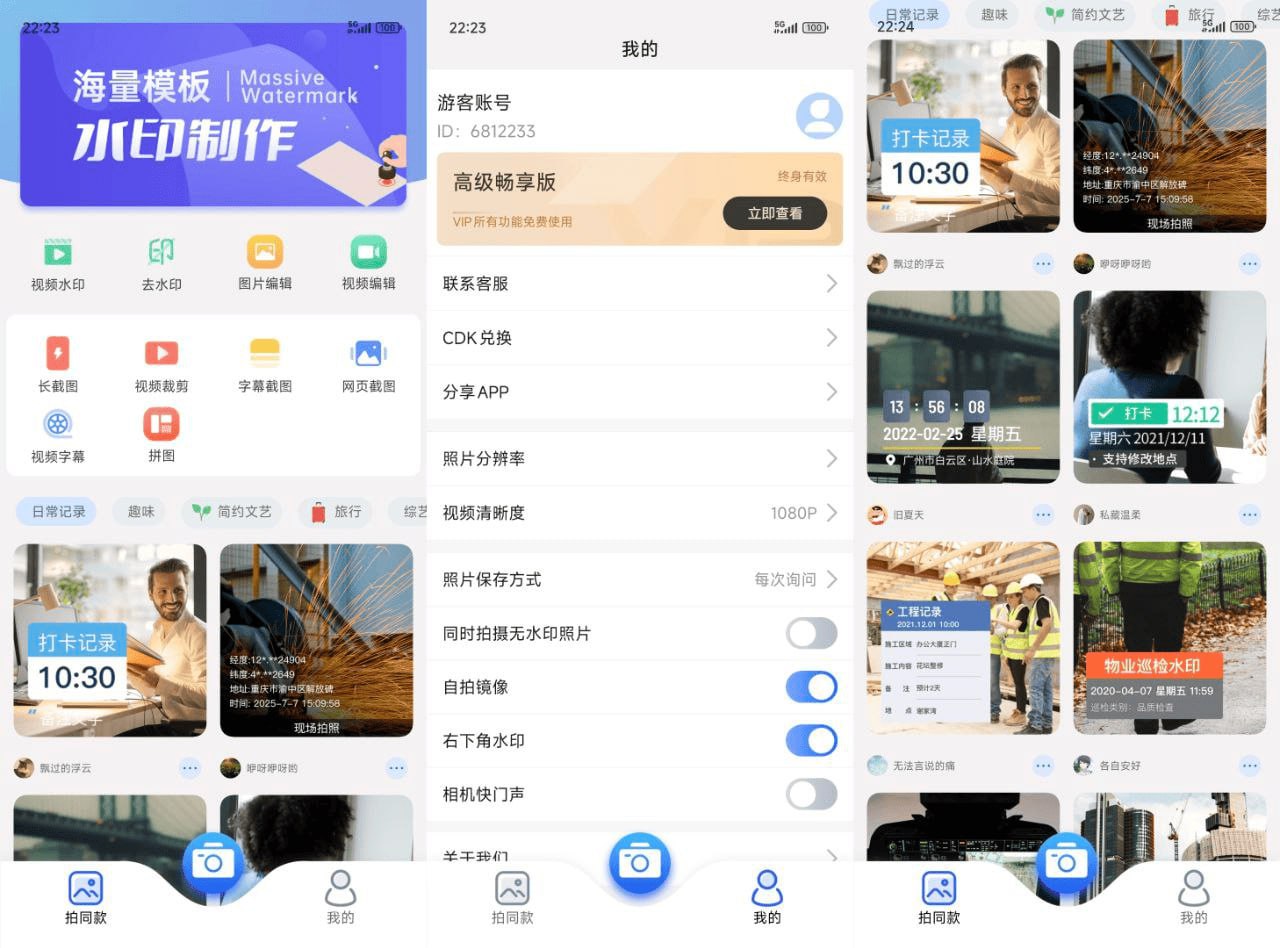Screen dimensions: 1280x948
Task: Enable 同时拍摄无水印照片
Action: pyautogui.click(x=811, y=633)
